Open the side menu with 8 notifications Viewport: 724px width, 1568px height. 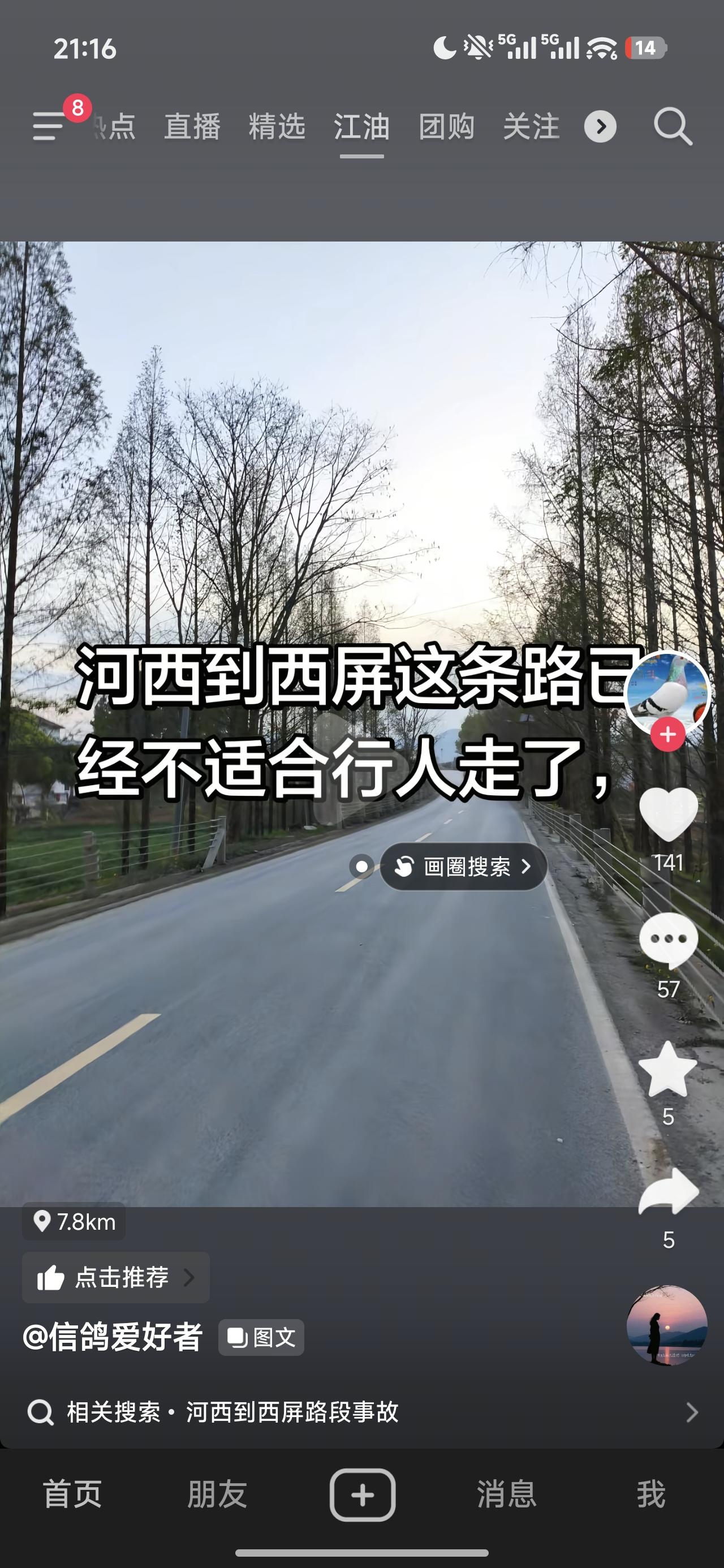pos(50,126)
